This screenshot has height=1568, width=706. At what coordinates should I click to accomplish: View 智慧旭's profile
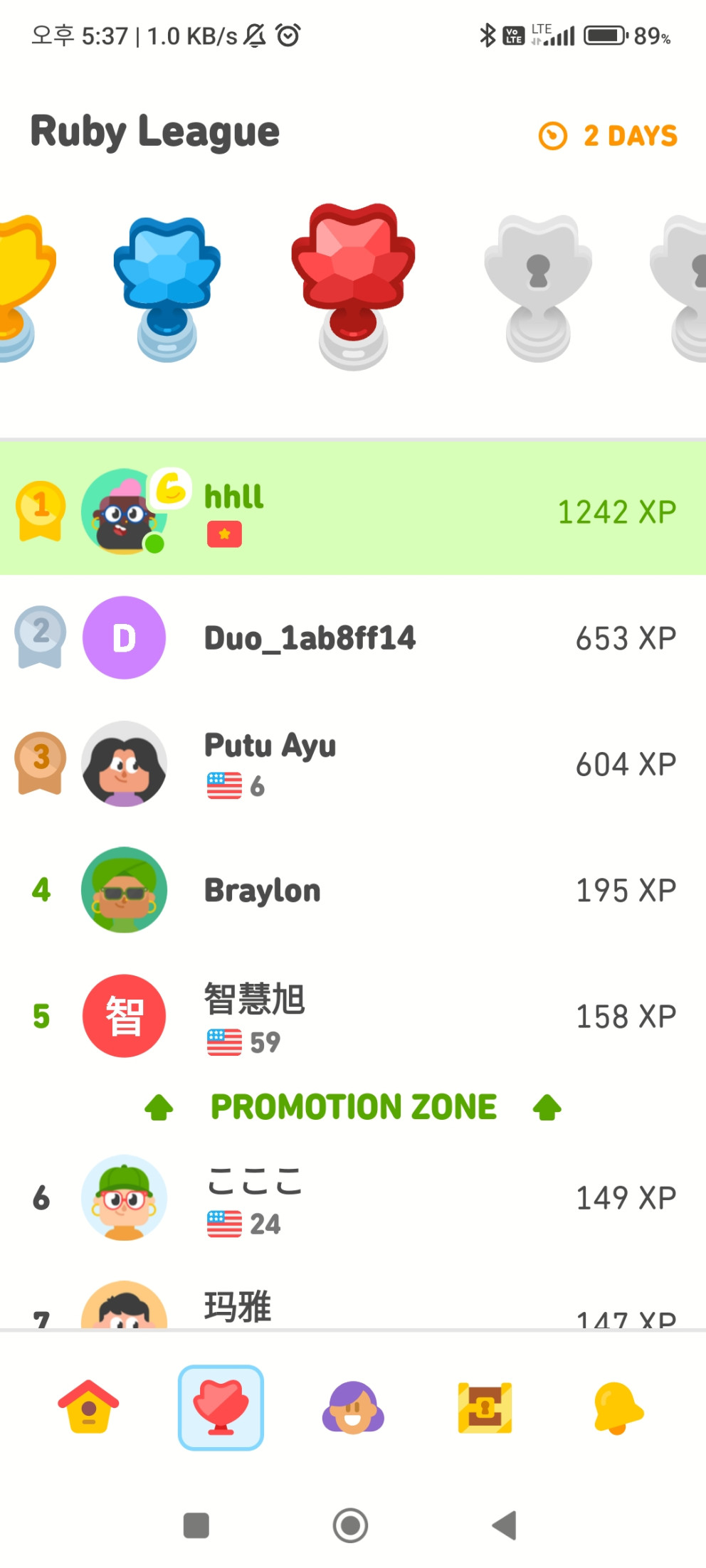click(353, 1016)
